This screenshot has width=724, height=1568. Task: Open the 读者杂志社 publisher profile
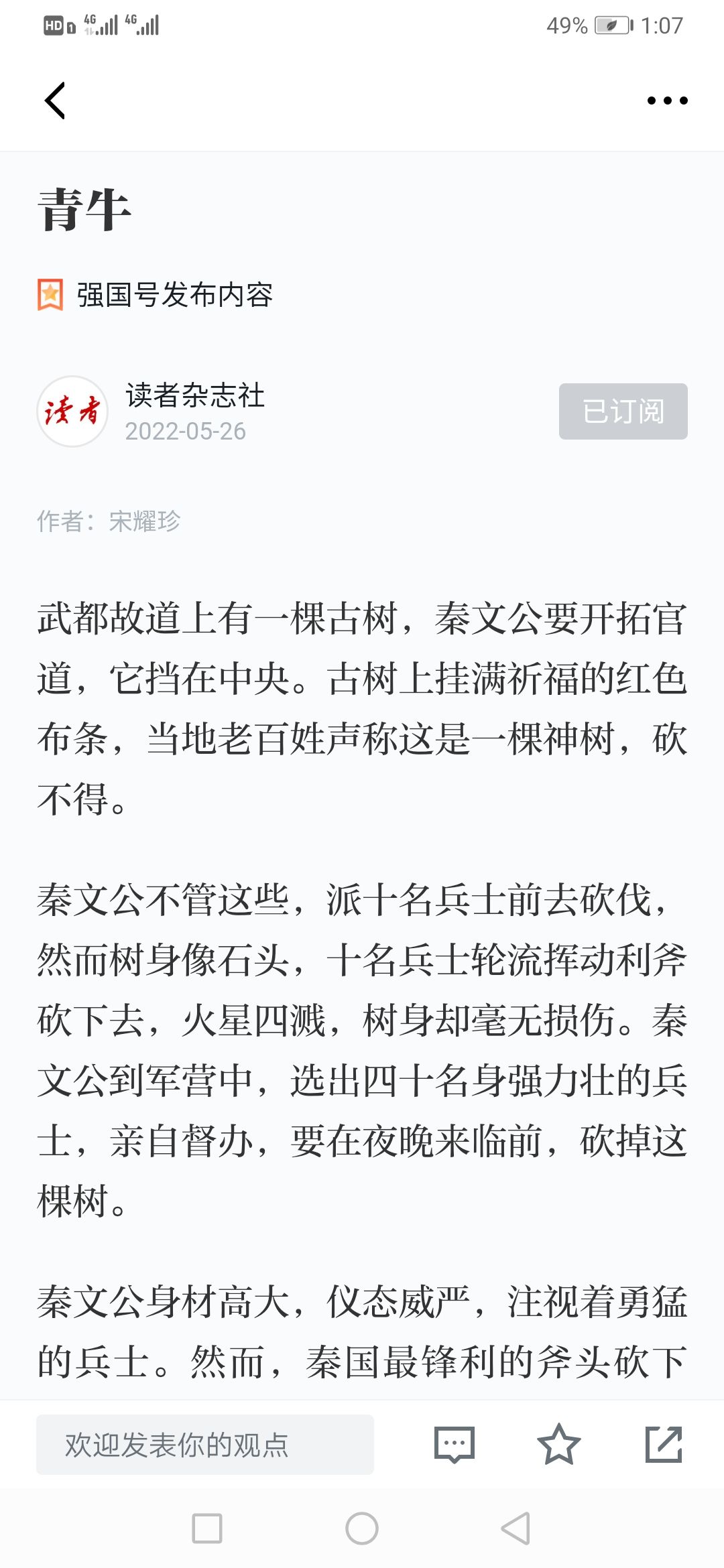pos(195,395)
